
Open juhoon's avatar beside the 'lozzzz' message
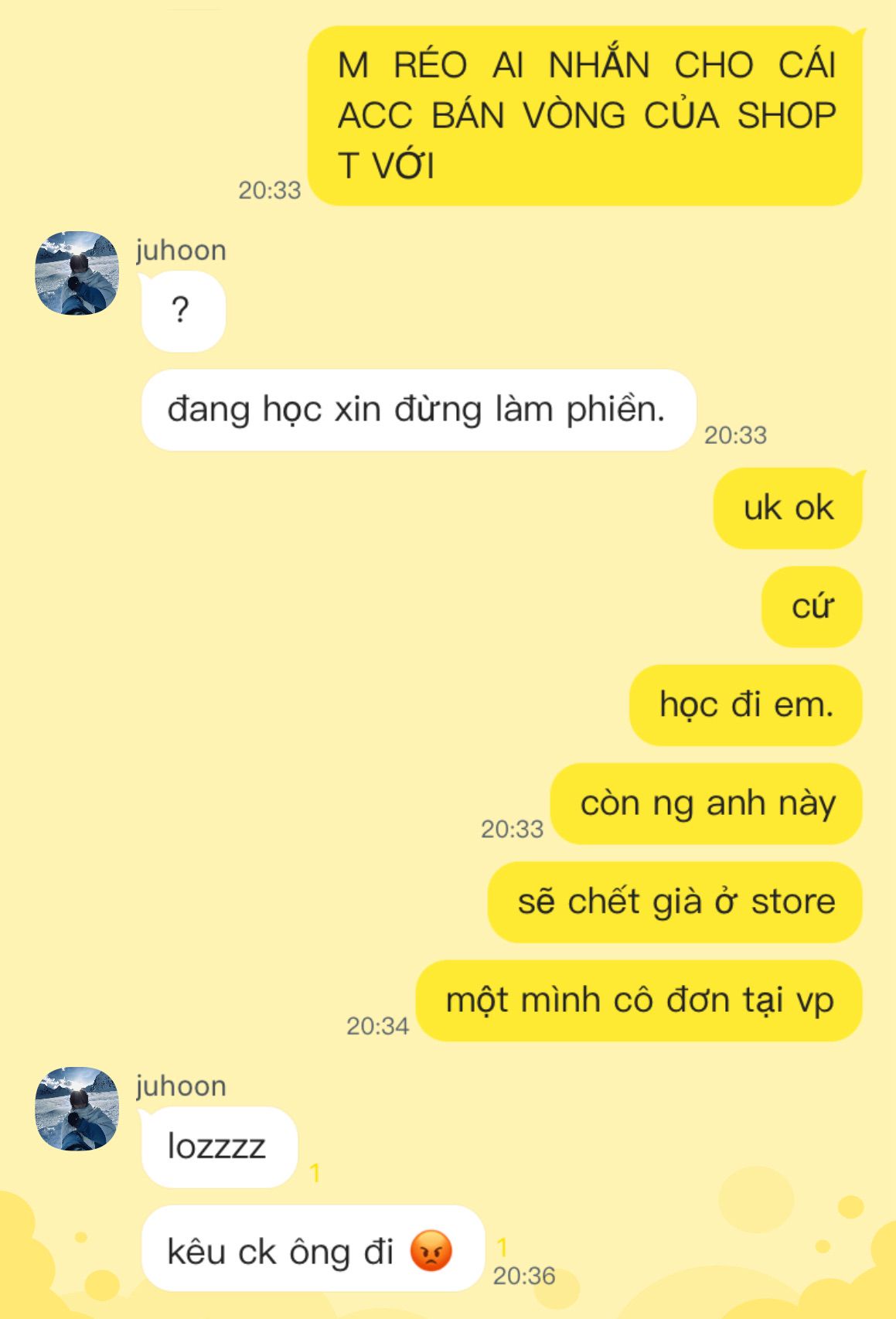(77, 1109)
